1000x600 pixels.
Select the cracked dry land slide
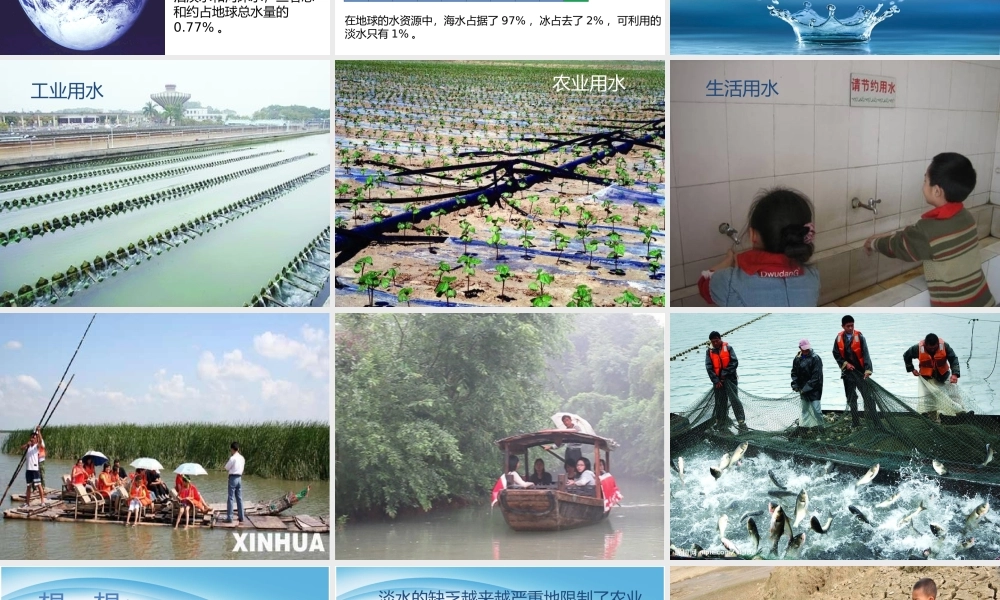click(x=834, y=584)
